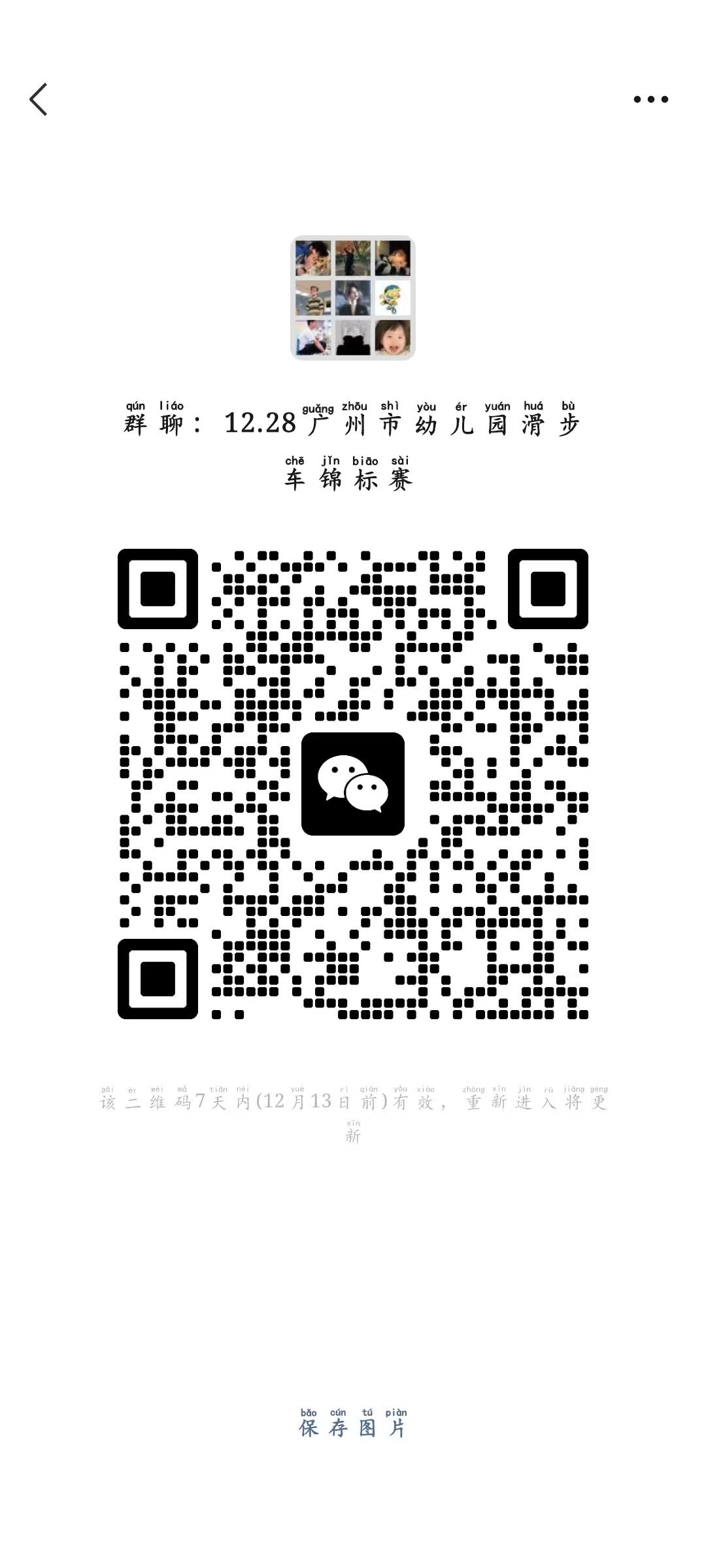Image resolution: width=706 pixels, height=1568 pixels.
Task: Tap 保存图片 to save the image
Action: [353, 1428]
